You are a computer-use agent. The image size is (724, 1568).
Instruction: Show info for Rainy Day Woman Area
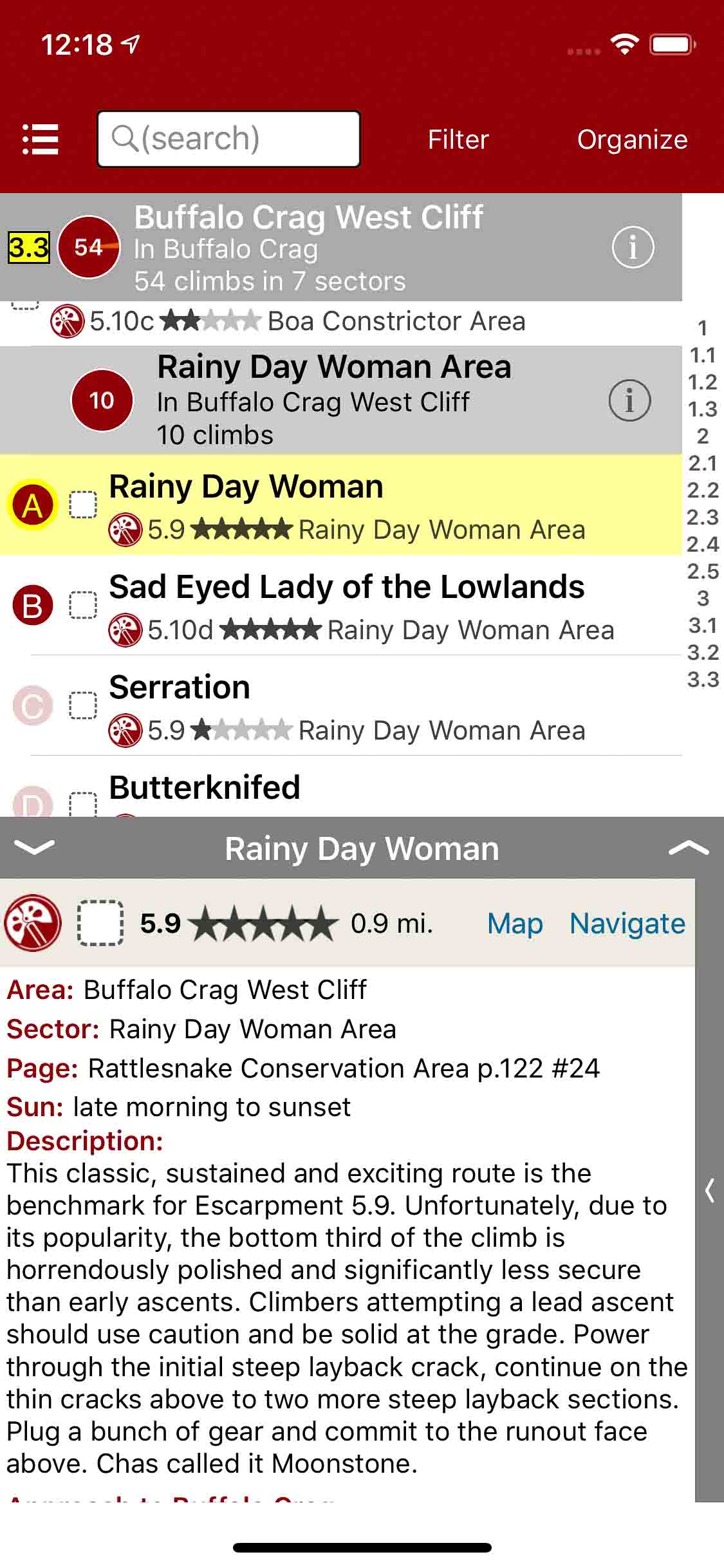pyautogui.click(x=629, y=400)
